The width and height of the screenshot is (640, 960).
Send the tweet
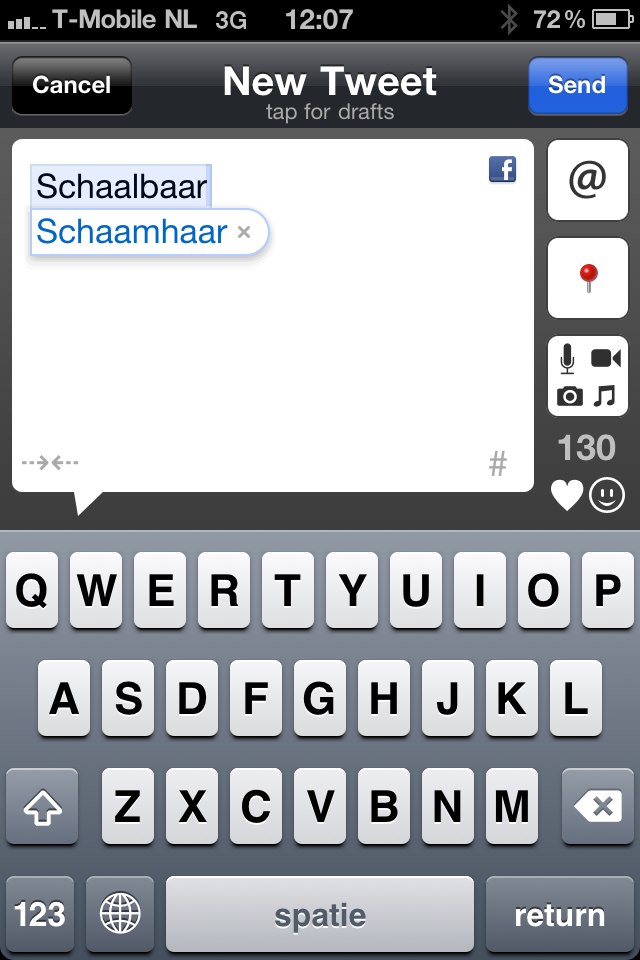(576, 86)
